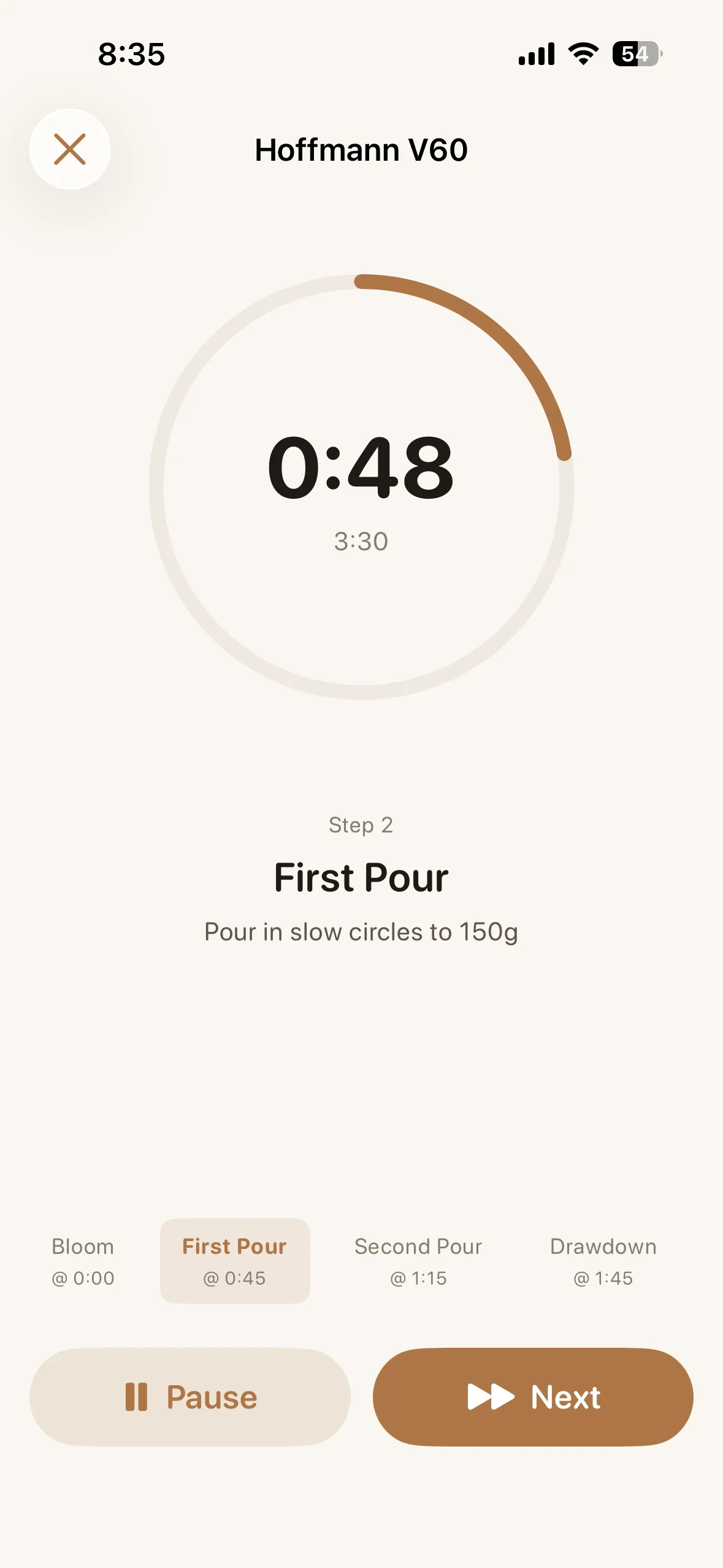Expand the currently active First Pour step
Viewport: 723px width, 1568px height.
pyautogui.click(x=235, y=1261)
